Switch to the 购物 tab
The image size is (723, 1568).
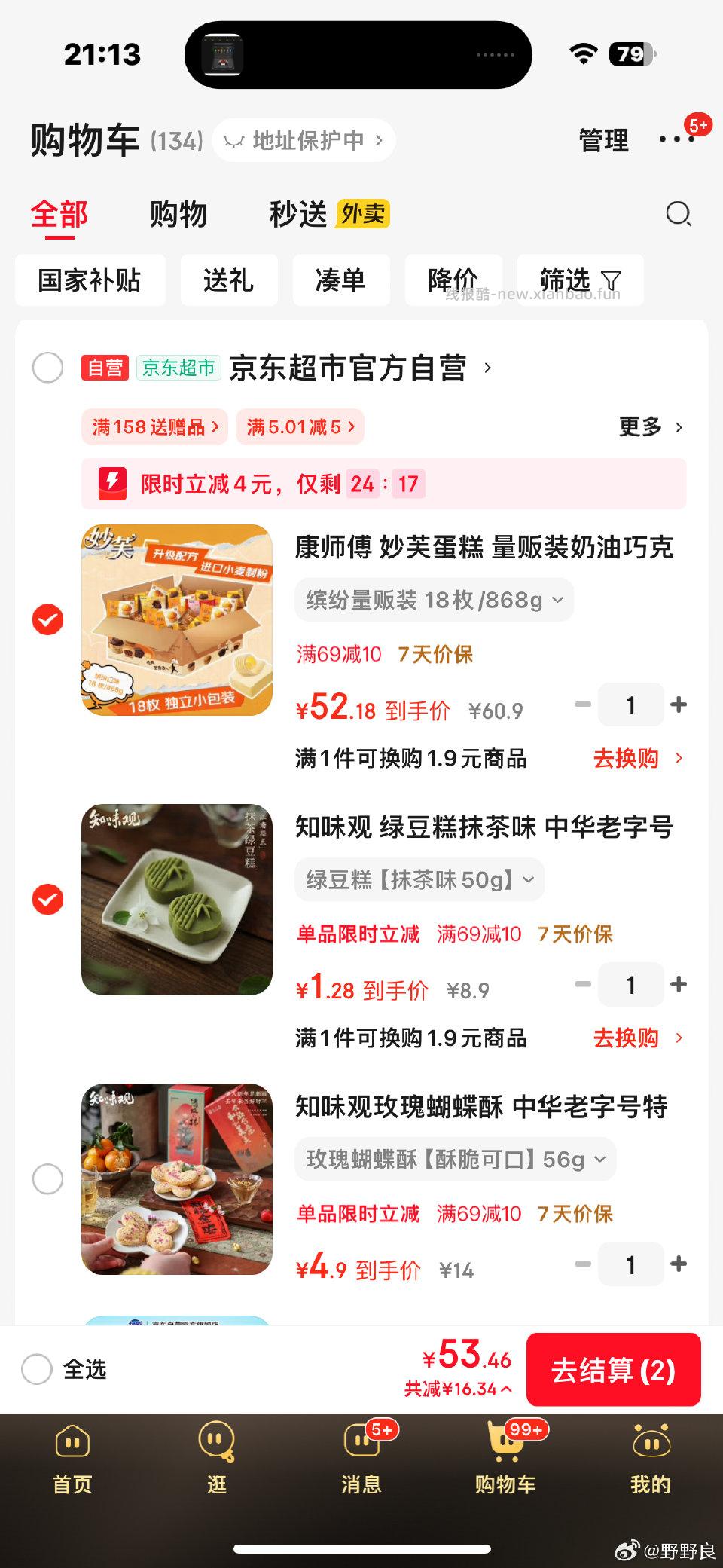(178, 215)
